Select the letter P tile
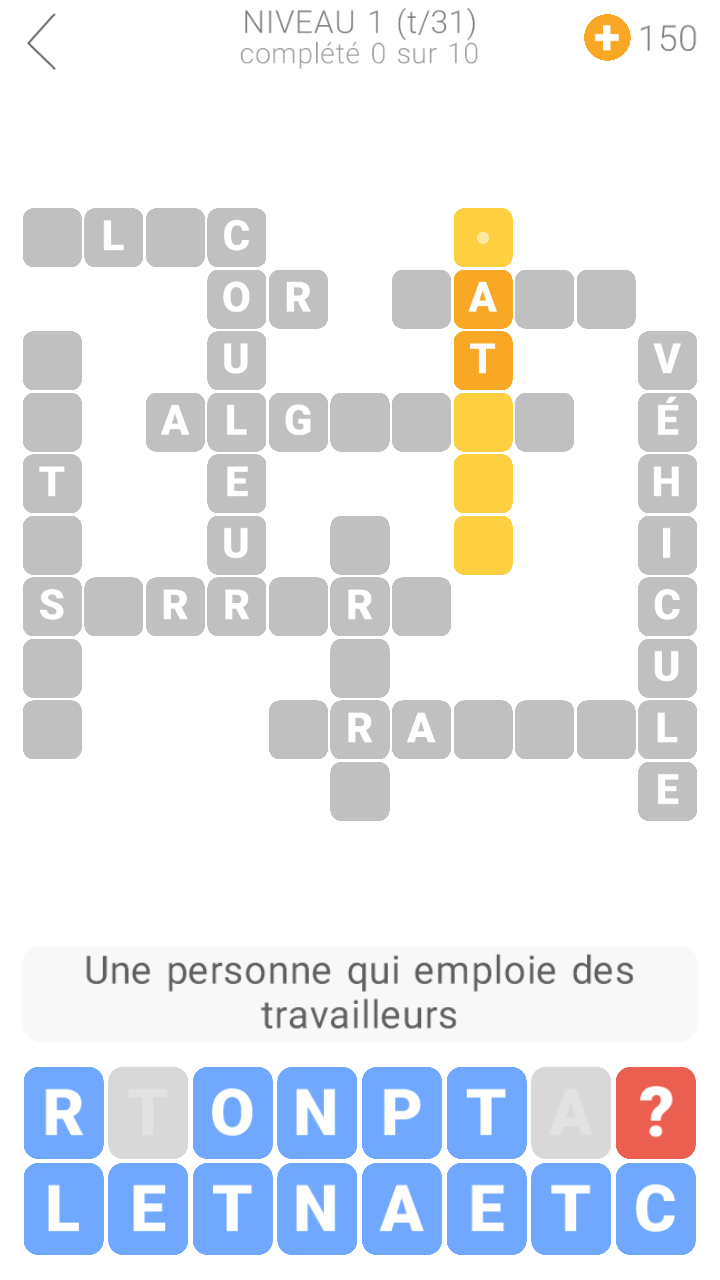The height and width of the screenshot is (1280, 720). 401,1112
